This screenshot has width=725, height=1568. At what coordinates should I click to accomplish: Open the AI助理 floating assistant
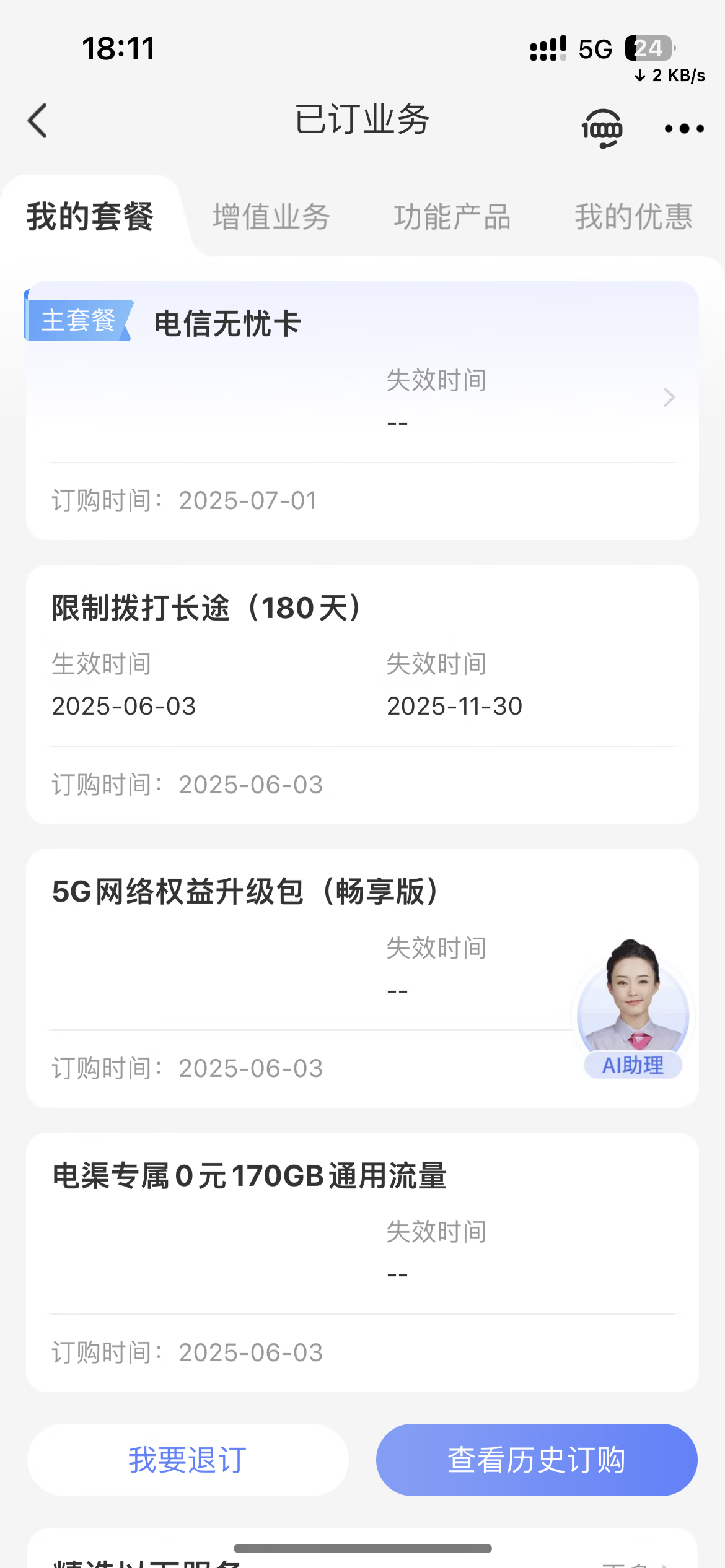click(633, 1011)
